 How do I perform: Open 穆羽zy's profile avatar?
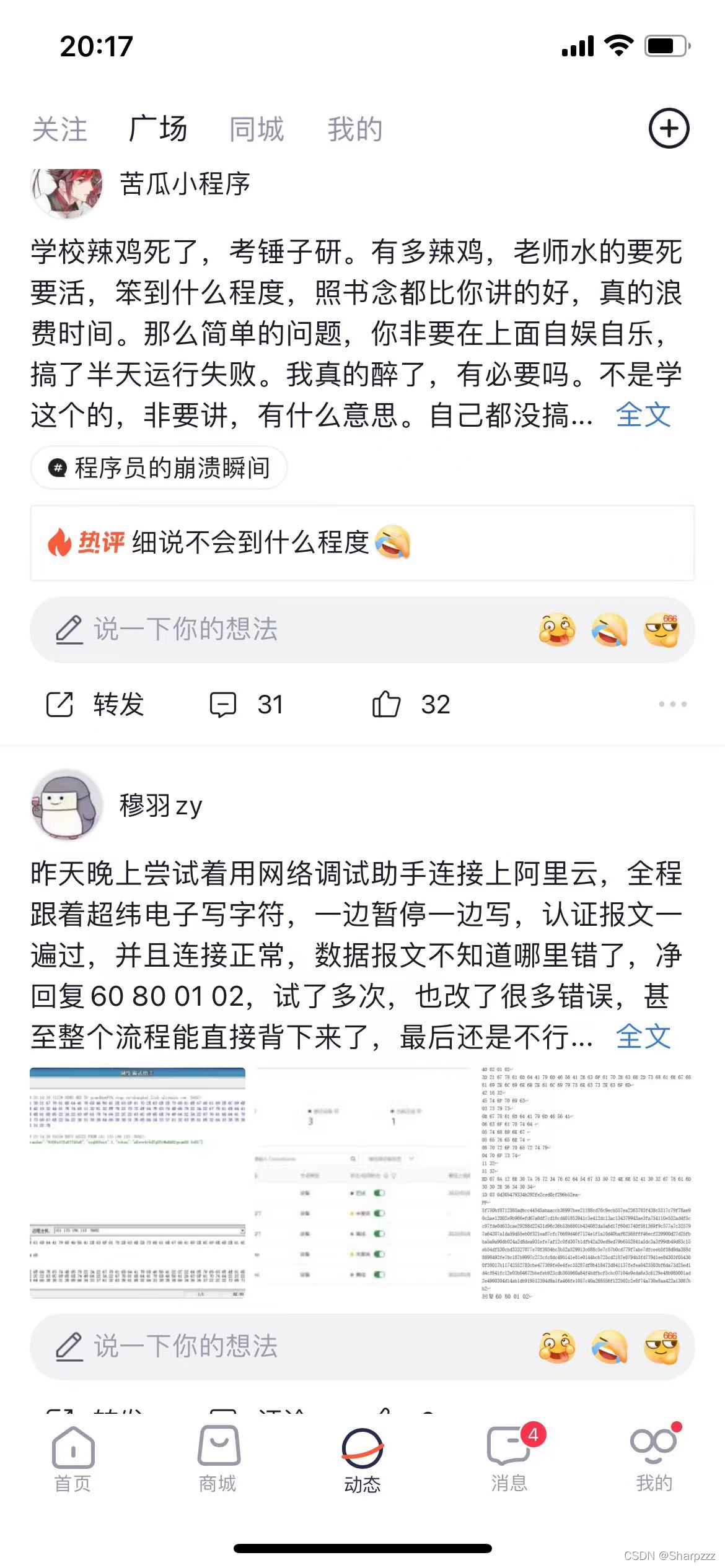pyautogui.click(x=67, y=805)
